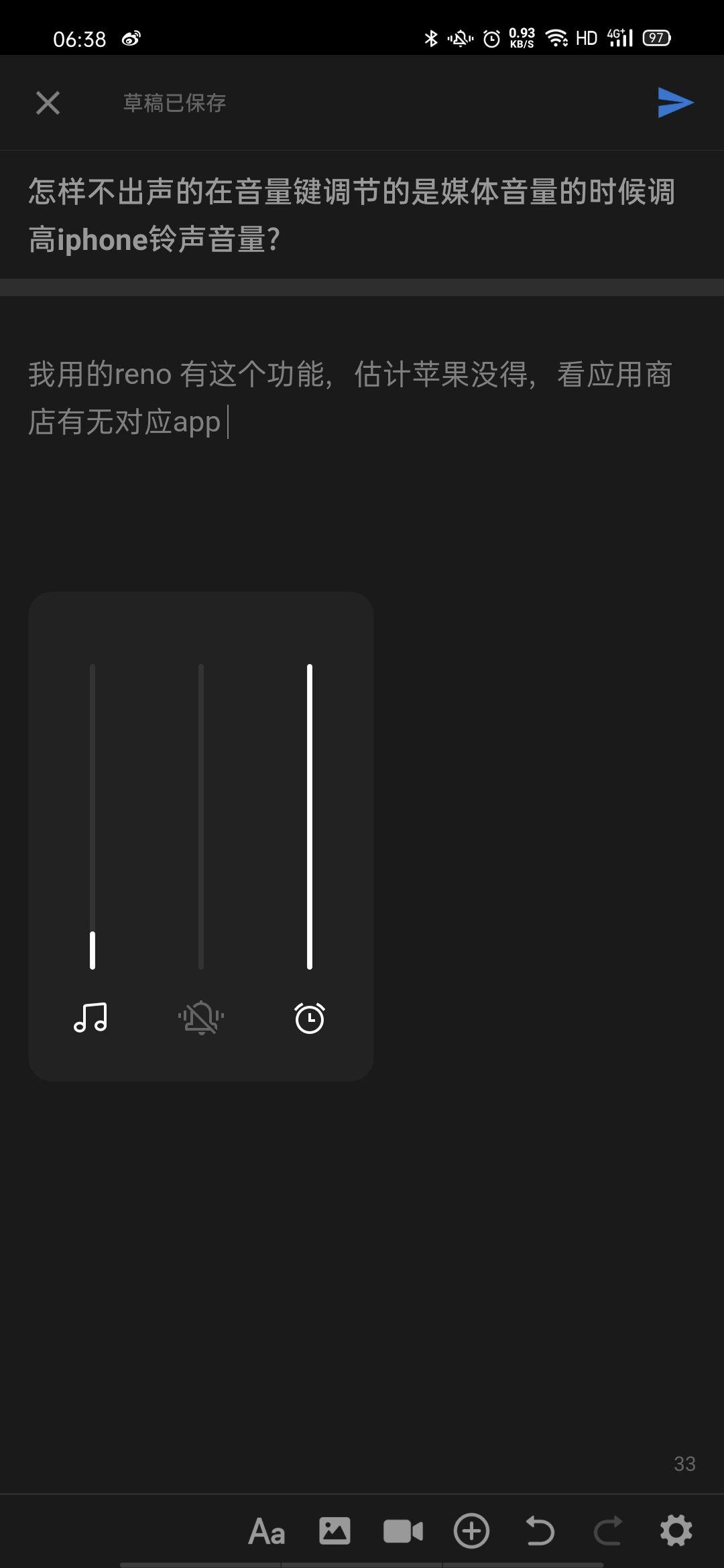Close the answer draft editor
Image resolution: width=724 pixels, height=1568 pixels.
point(48,103)
